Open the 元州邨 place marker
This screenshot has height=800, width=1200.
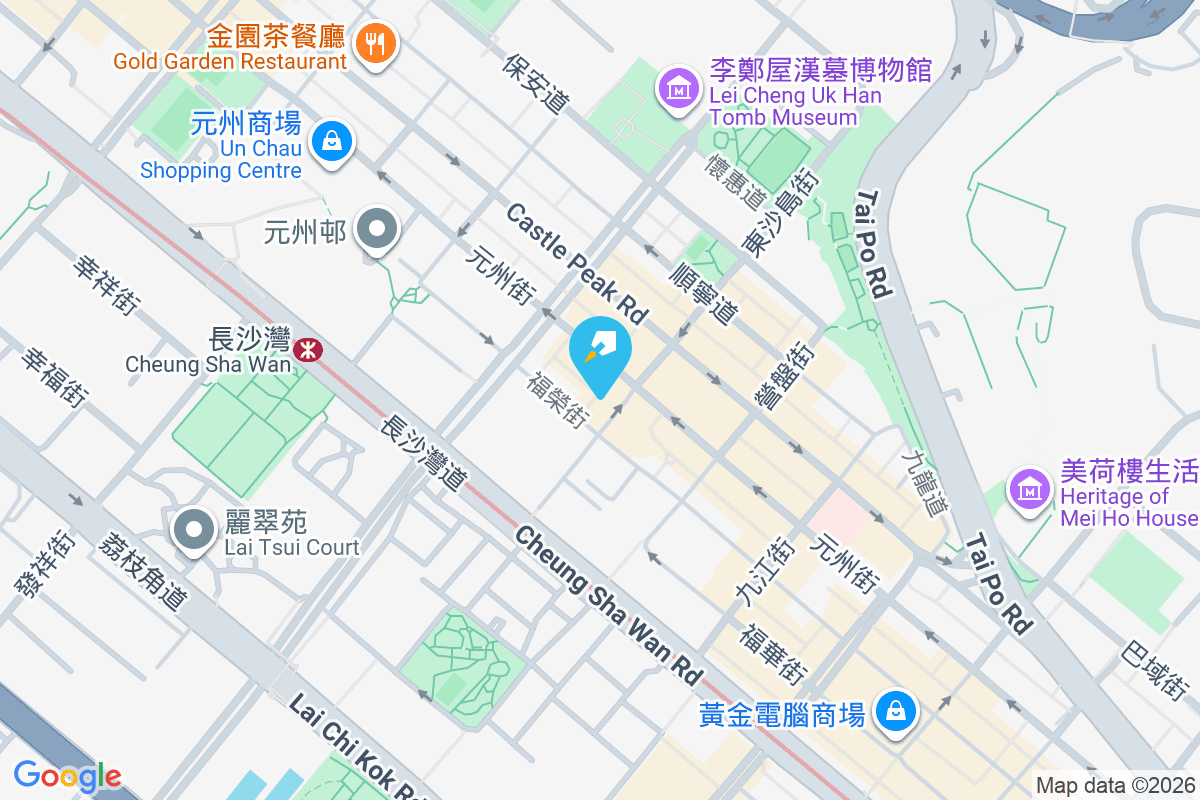(377, 230)
